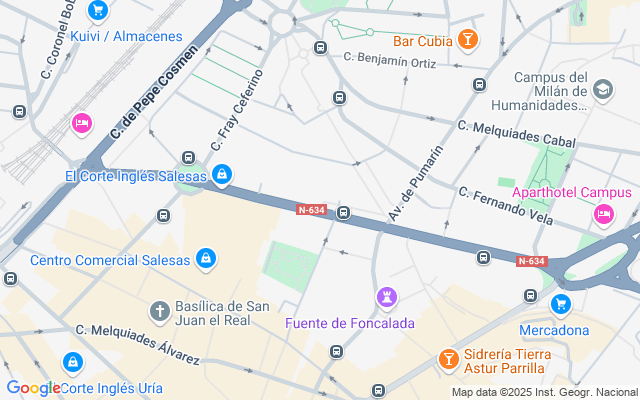This screenshot has height=400, width=640.
Task: Open the Mercadona supermarket marker
Action: coord(560,305)
